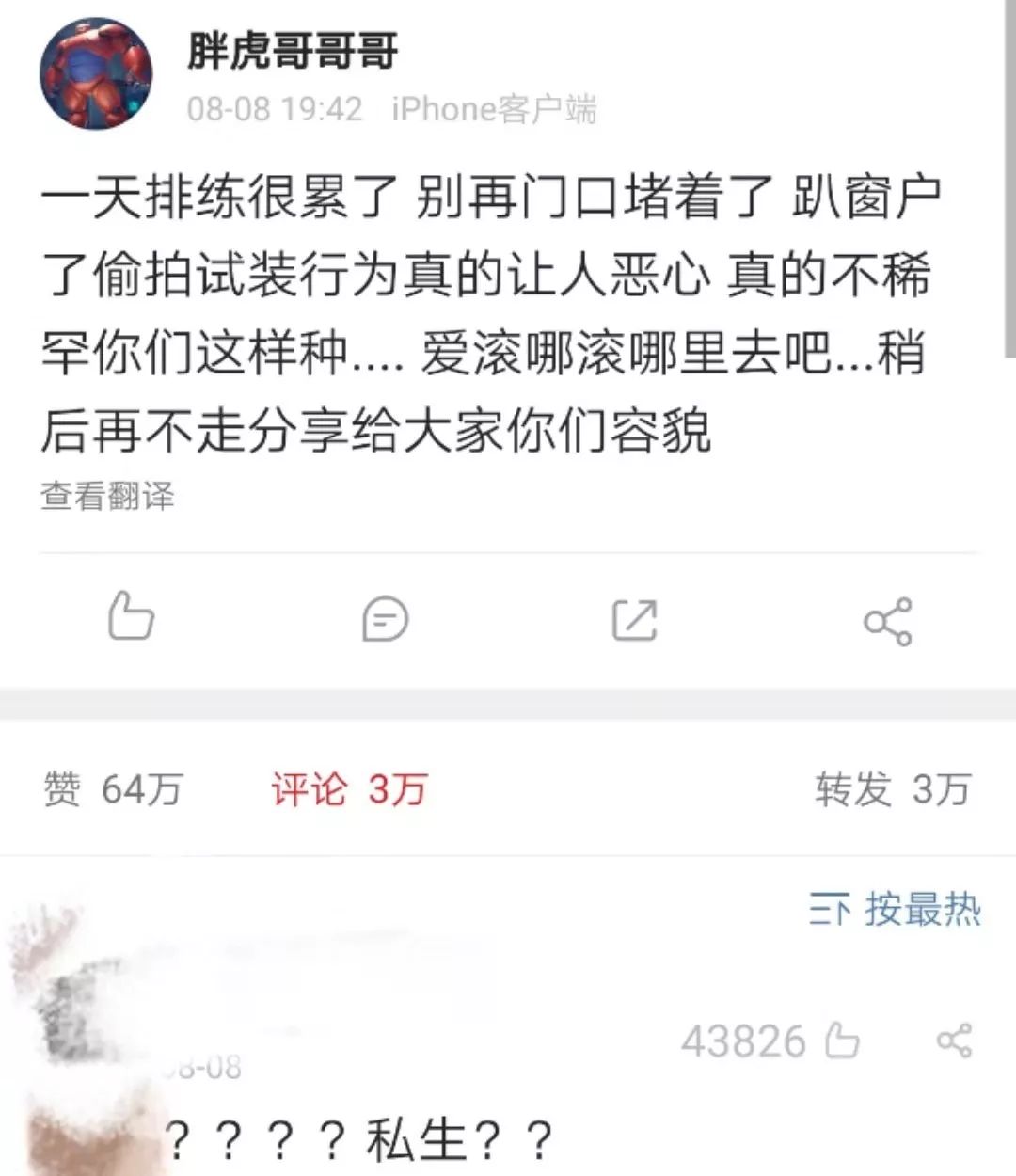1016x1176 pixels.
Task: Switch to the 评论 3万 tab
Action: (348, 790)
